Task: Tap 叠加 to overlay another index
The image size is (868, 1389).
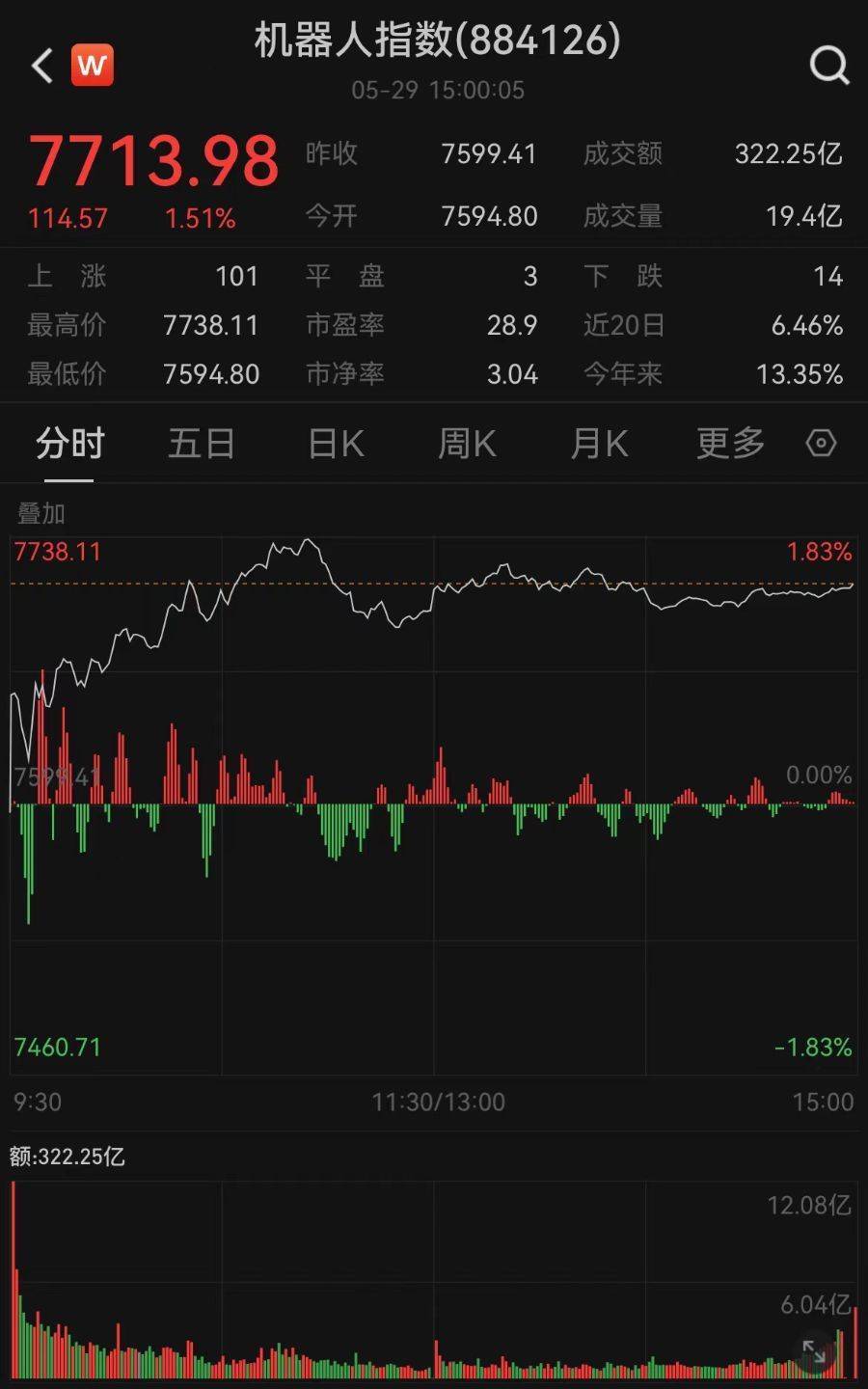Action: click(41, 513)
